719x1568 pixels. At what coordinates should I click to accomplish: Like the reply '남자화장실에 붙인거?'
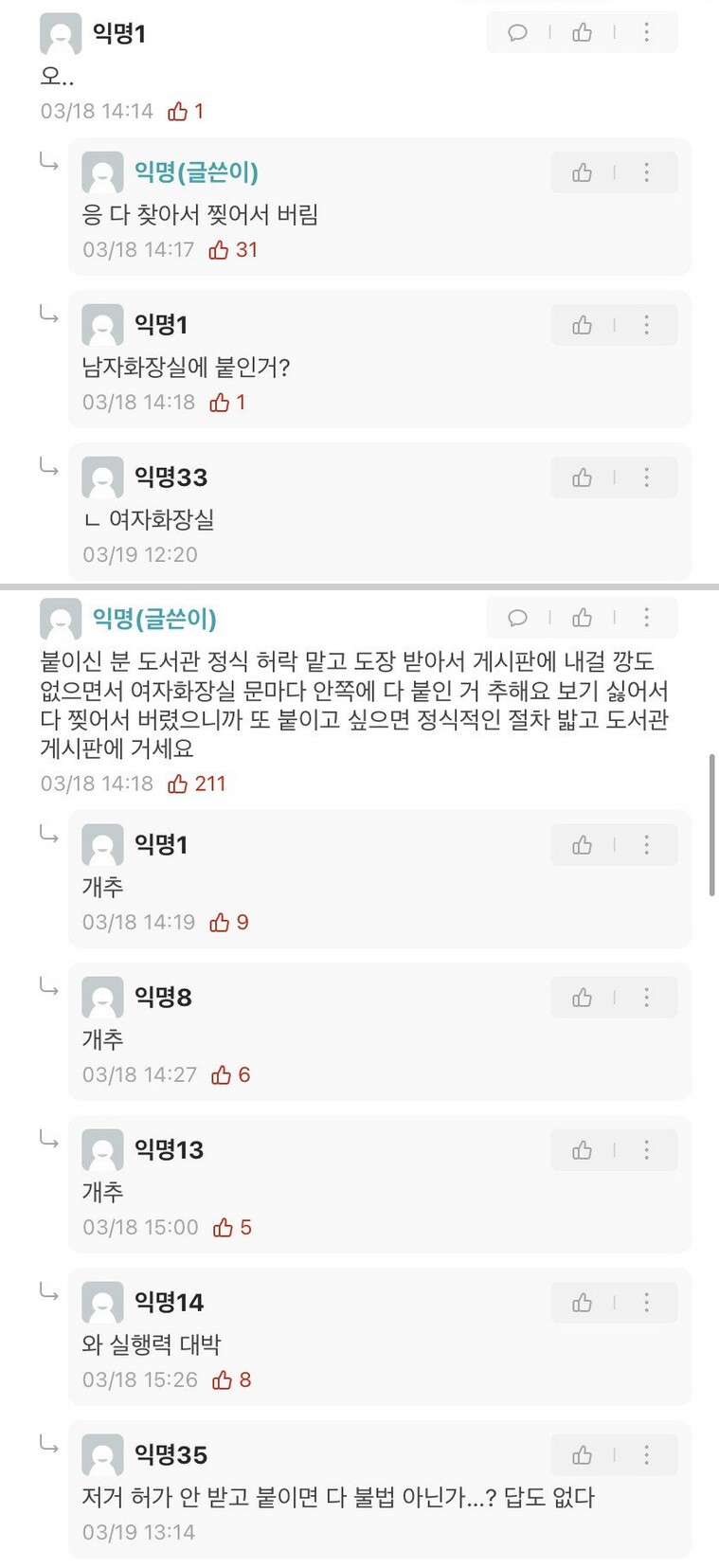click(x=582, y=325)
